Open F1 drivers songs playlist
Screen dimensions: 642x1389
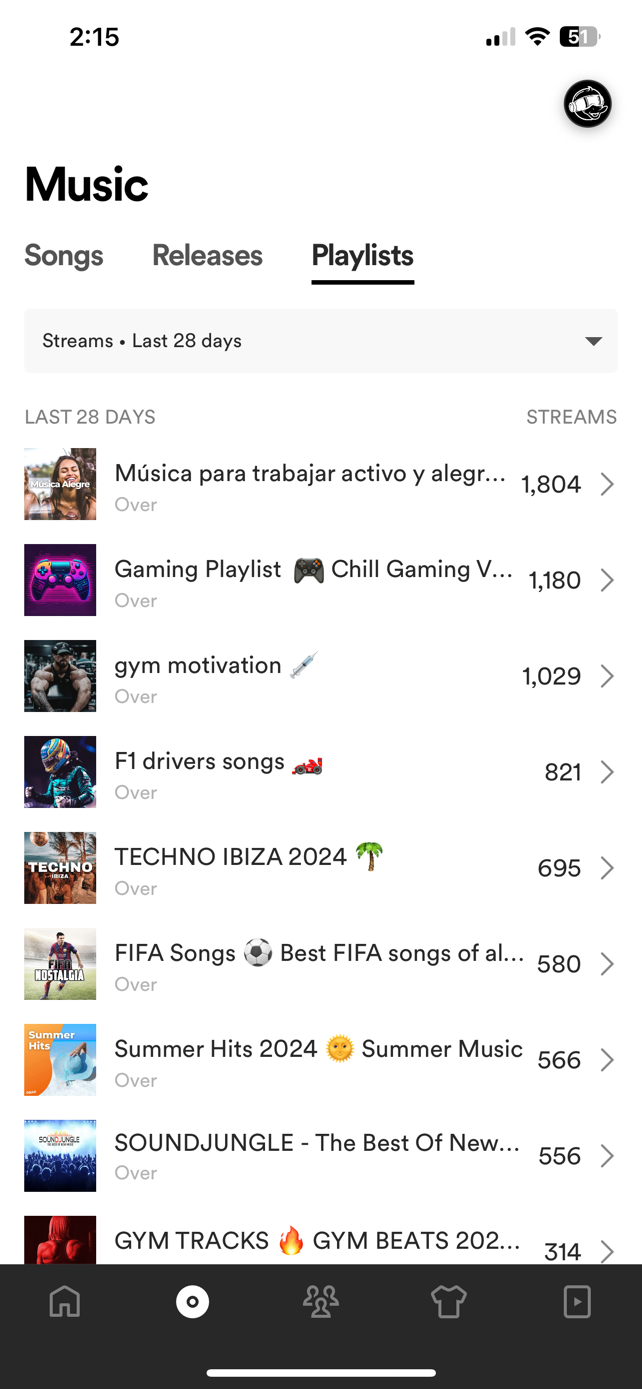click(x=320, y=772)
